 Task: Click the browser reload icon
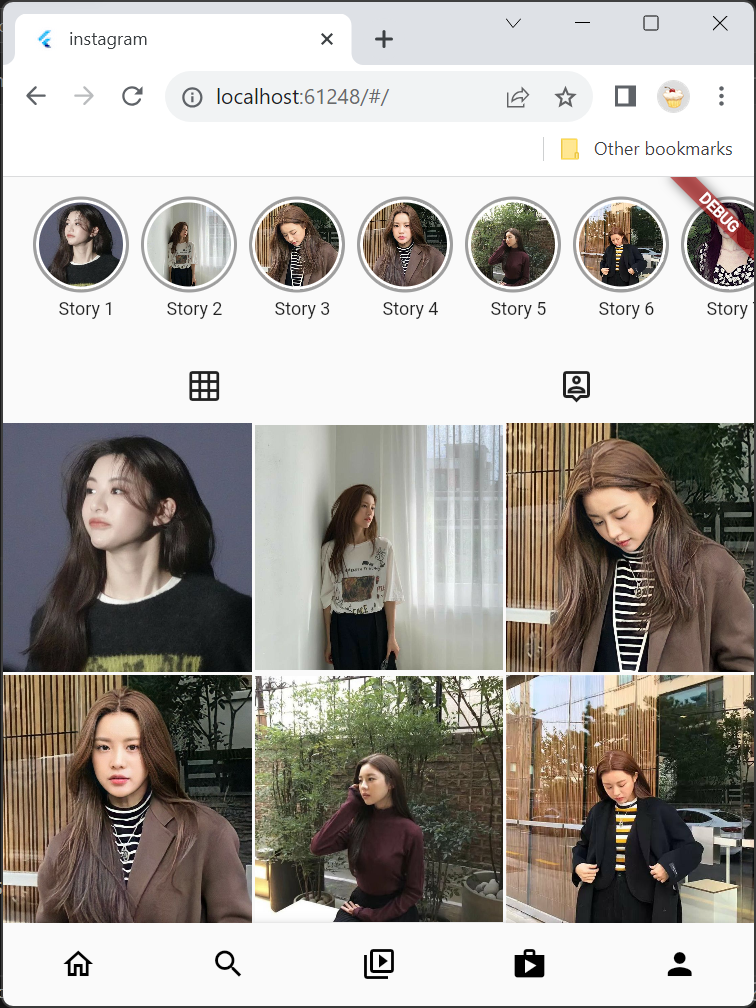(132, 96)
